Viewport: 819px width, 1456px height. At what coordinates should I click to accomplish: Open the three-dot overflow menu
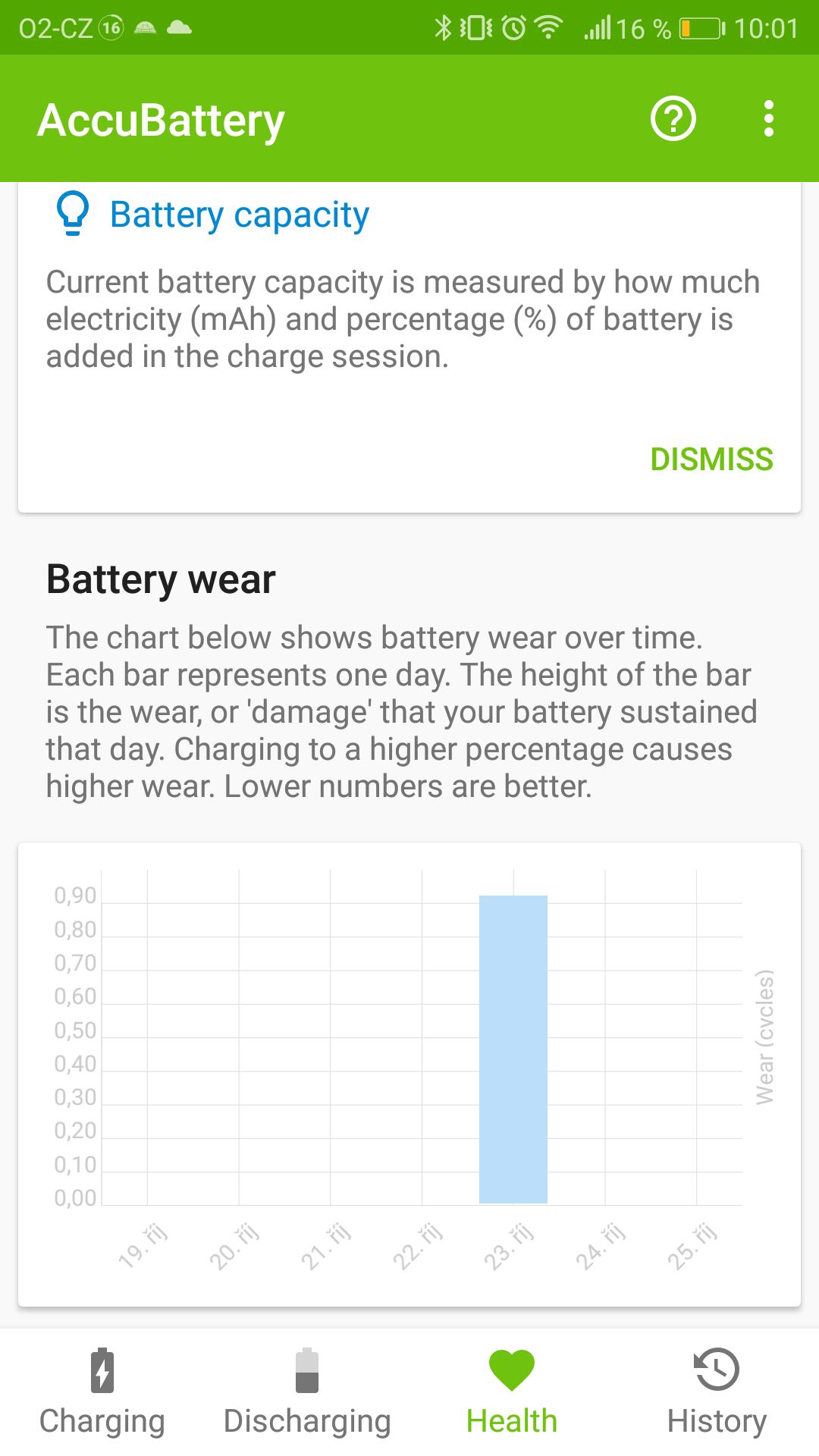coord(769,119)
